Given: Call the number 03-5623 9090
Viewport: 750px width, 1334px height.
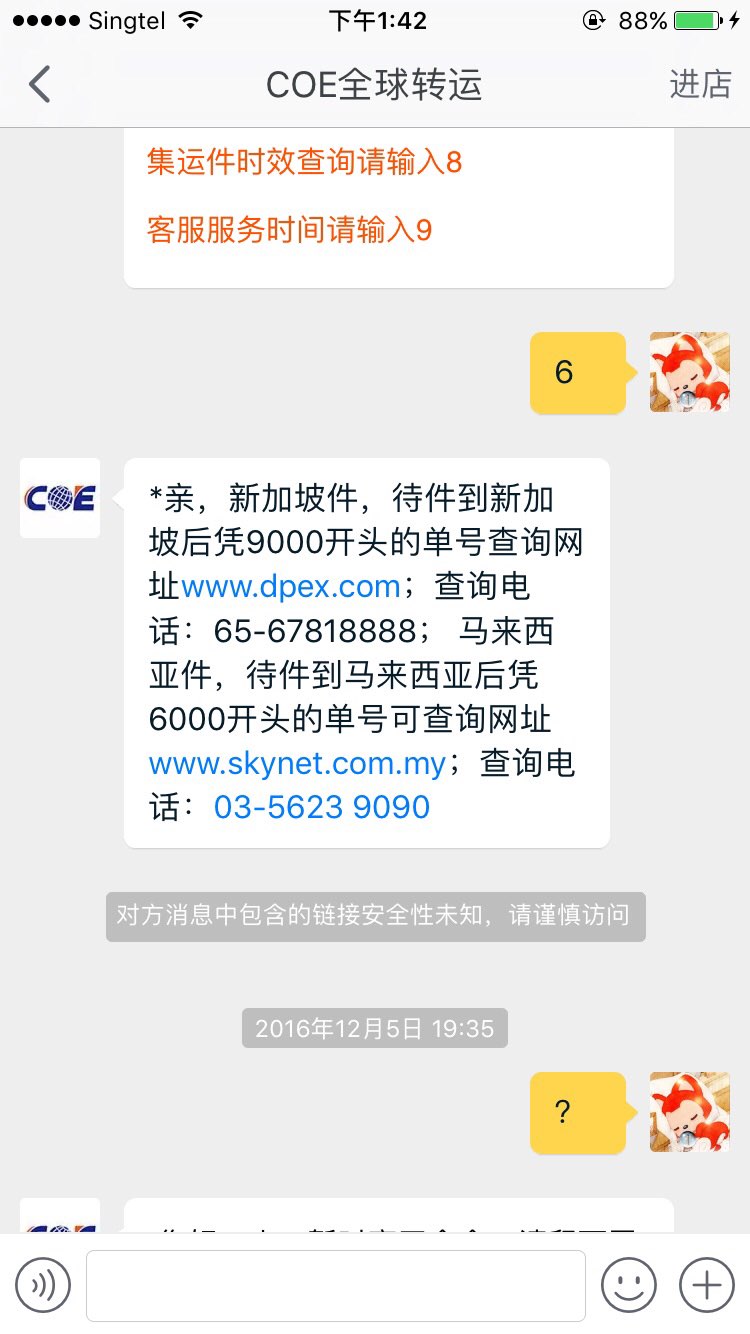Looking at the screenshot, I should click(x=322, y=807).
